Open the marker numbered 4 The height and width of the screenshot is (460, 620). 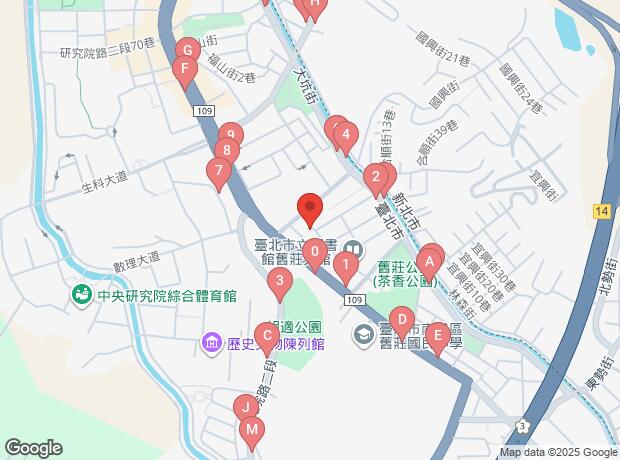(345, 134)
